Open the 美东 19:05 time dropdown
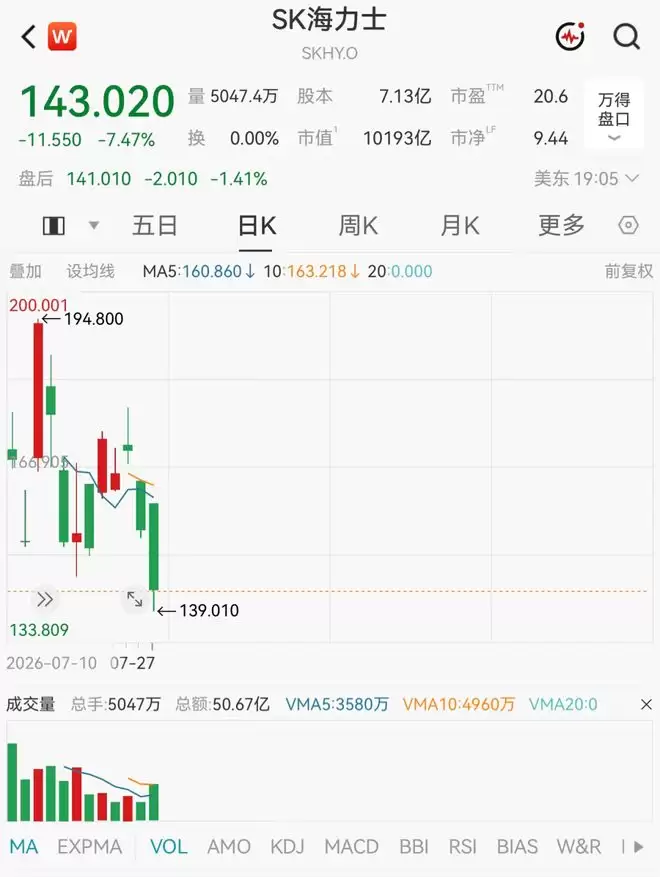 [x=586, y=179]
